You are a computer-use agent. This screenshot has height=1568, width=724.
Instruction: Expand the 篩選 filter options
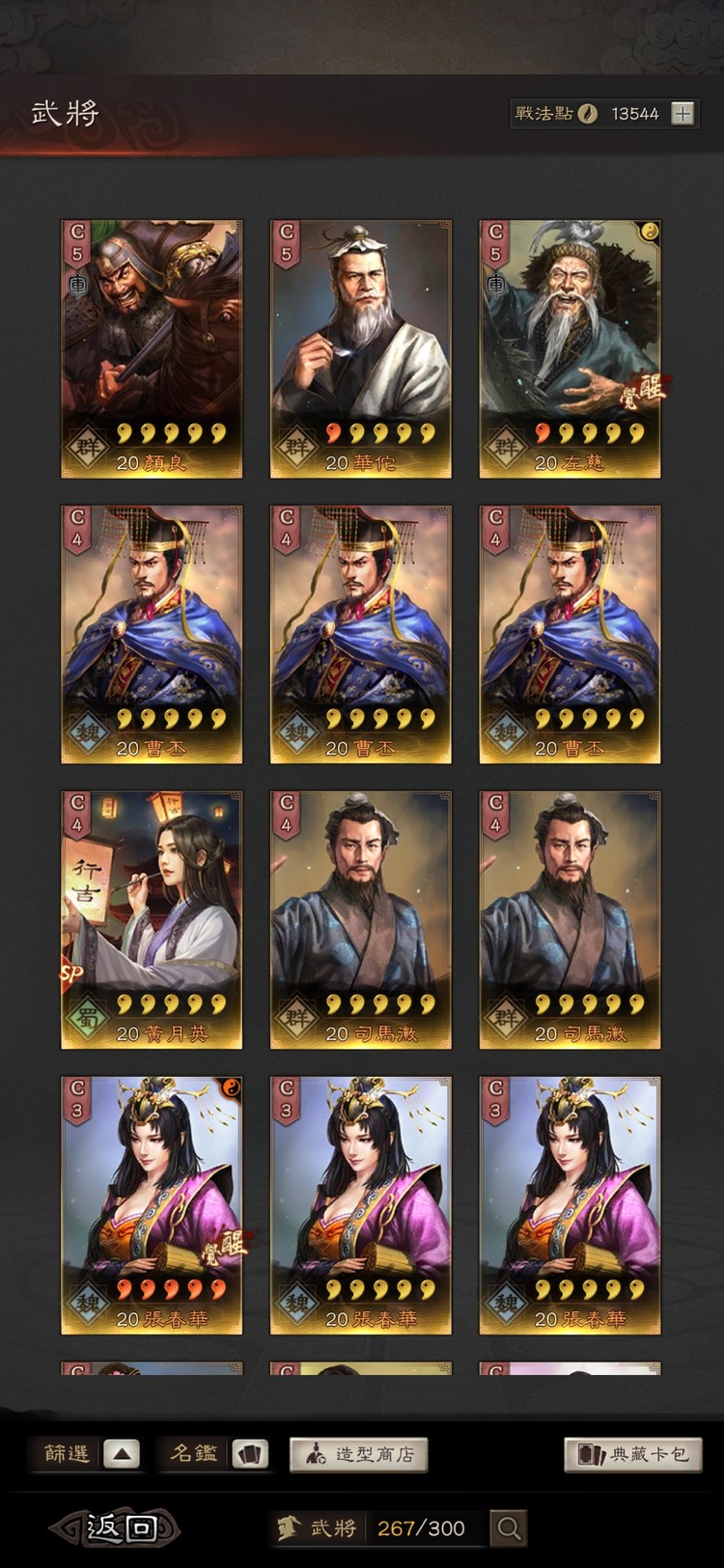click(x=121, y=1454)
